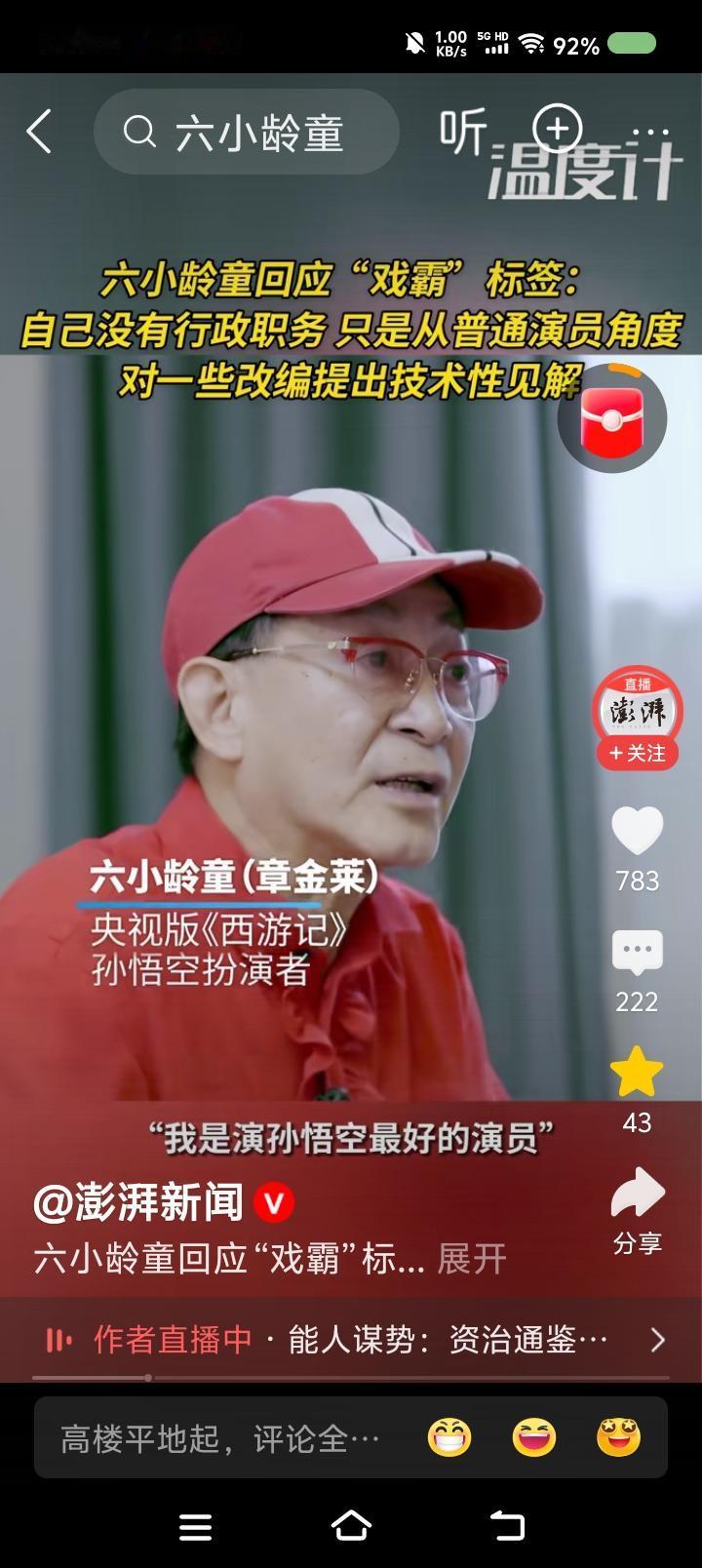
Task: Favorite the video with the star icon
Action: point(639,1071)
